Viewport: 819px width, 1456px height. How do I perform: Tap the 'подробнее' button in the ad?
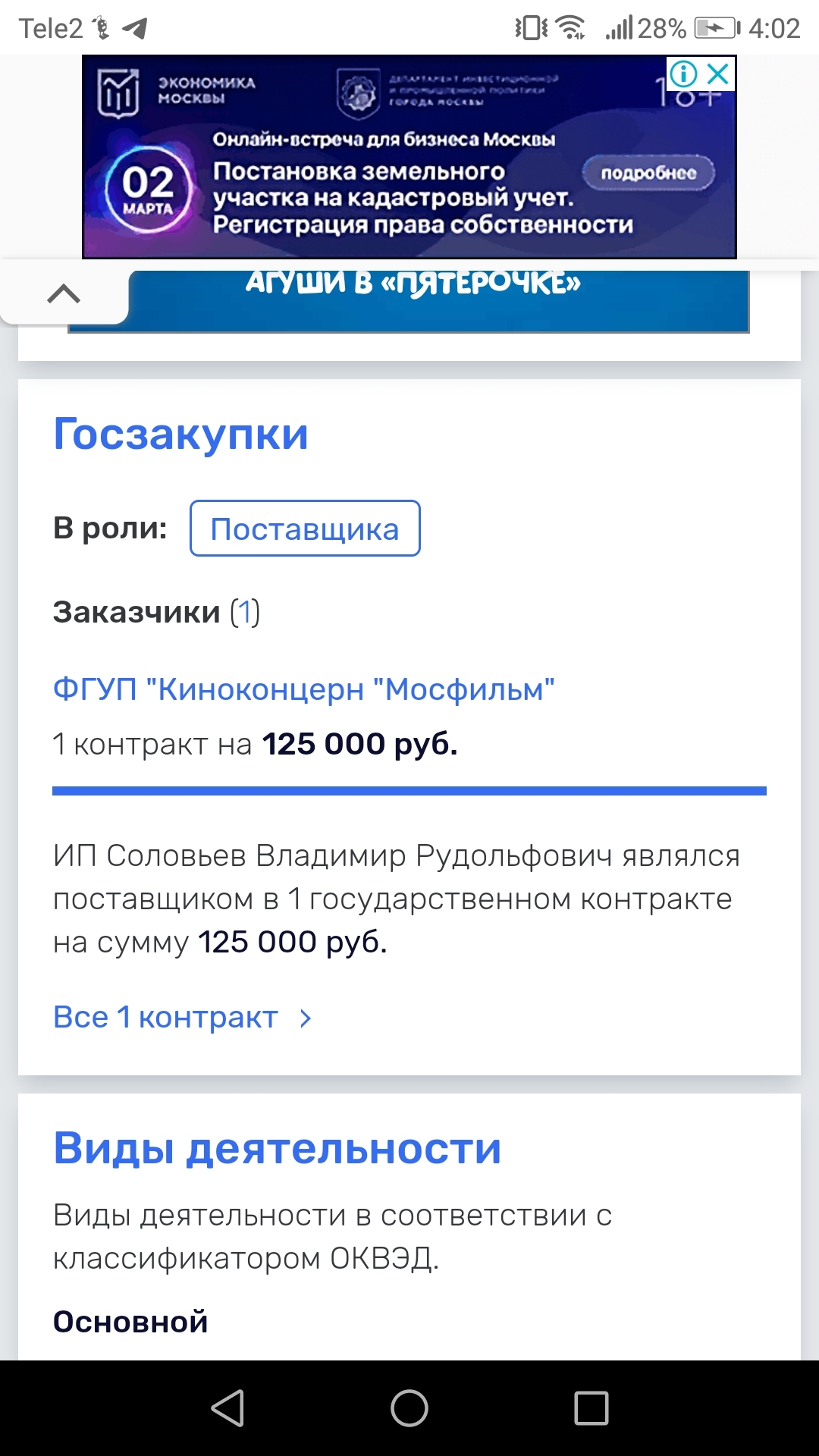click(x=648, y=173)
